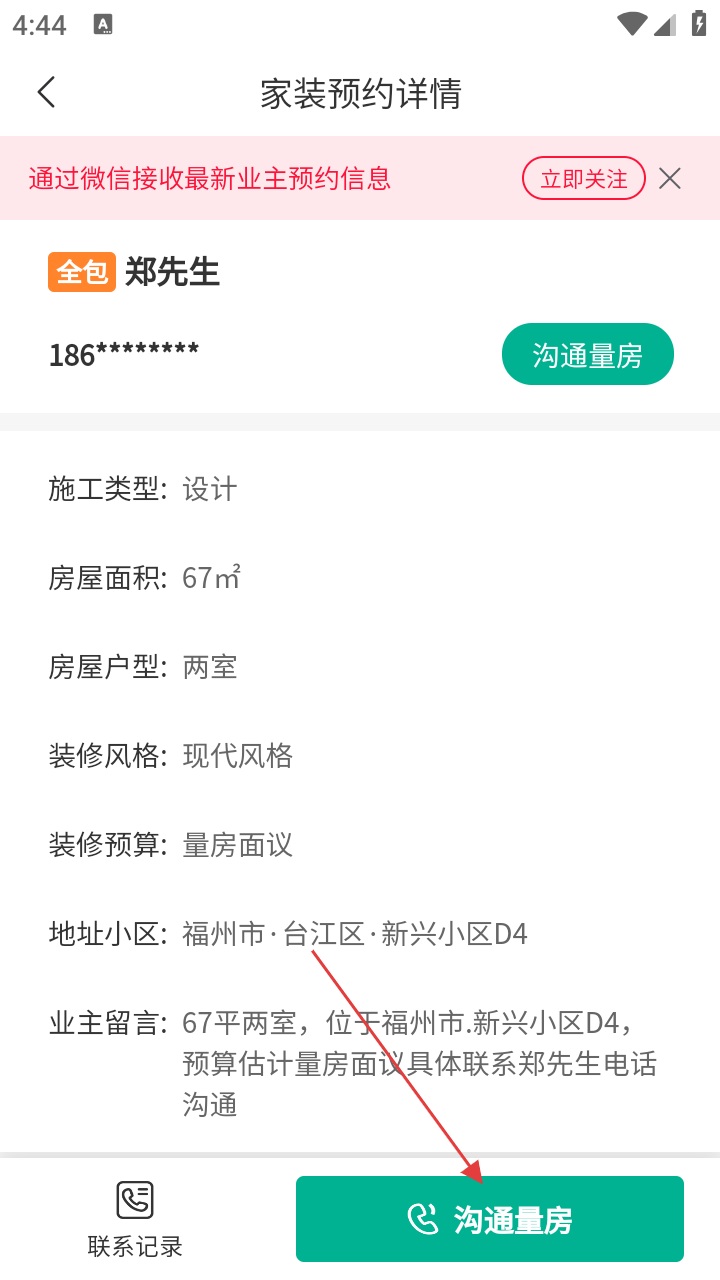Go back from the 家装预约详情 page
This screenshot has height=1280, width=720.
point(46,93)
